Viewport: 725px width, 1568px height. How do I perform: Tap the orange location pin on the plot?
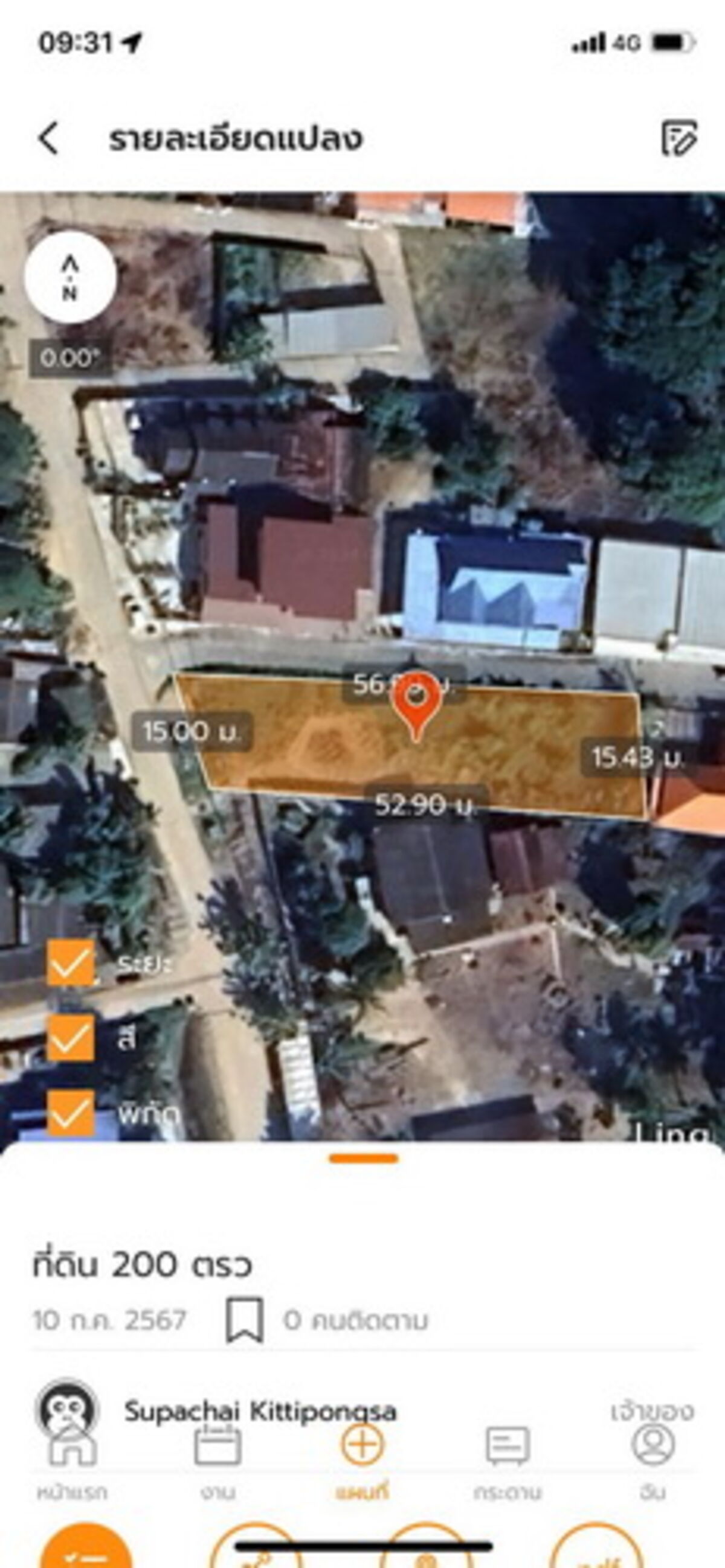417,705
